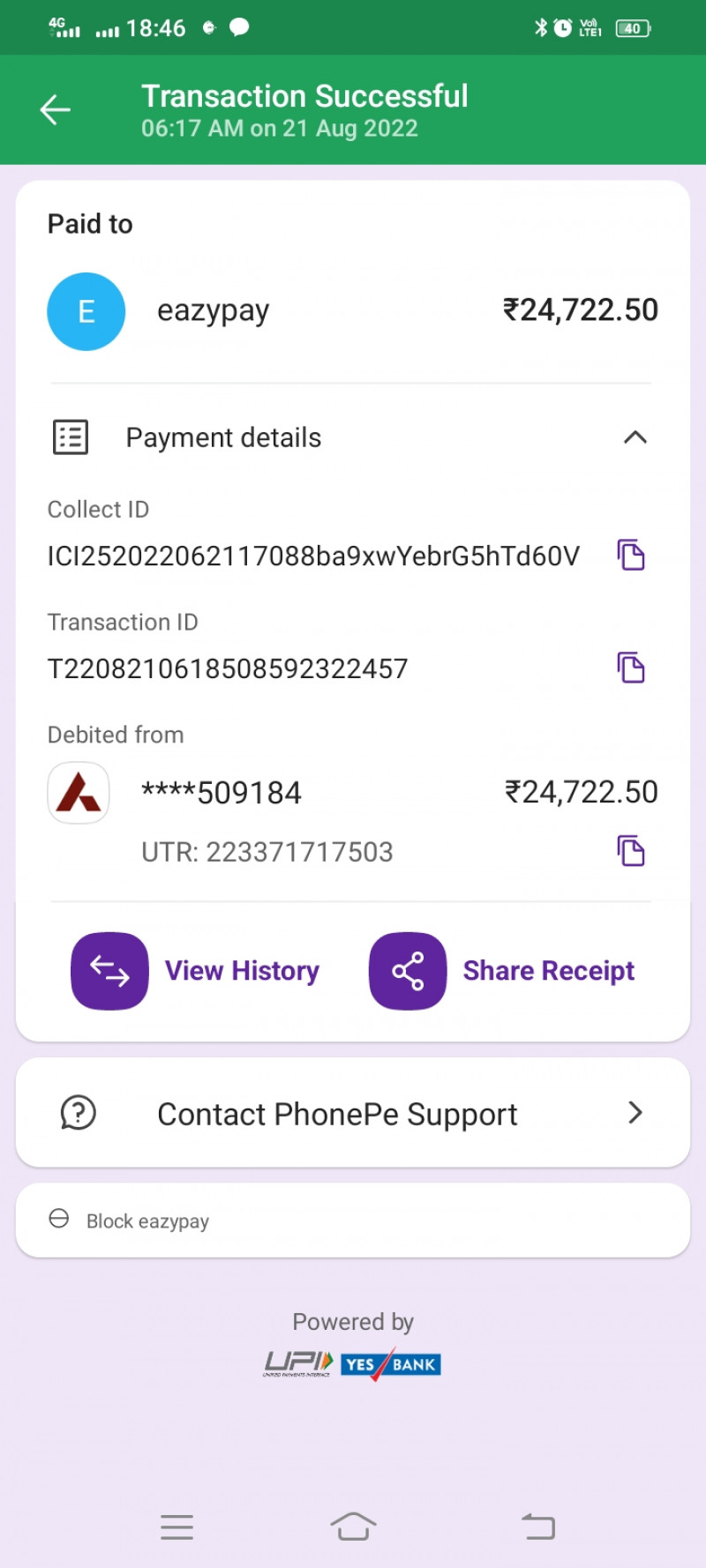Open recent apps from navigation bar
The height and width of the screenshot is (1568, 706).
(x=176, y=1527)
